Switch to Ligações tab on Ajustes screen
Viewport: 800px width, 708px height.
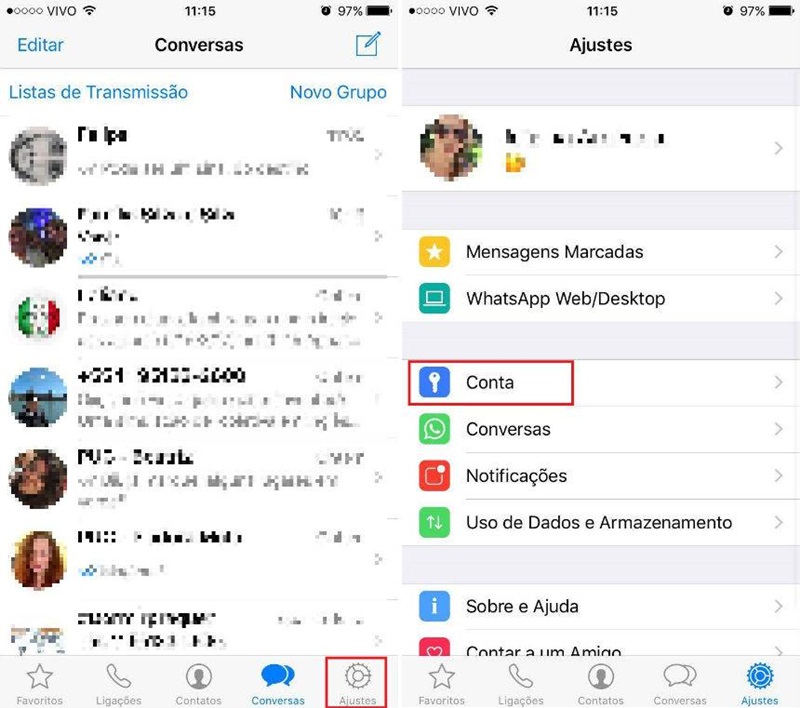click(520, 682)
